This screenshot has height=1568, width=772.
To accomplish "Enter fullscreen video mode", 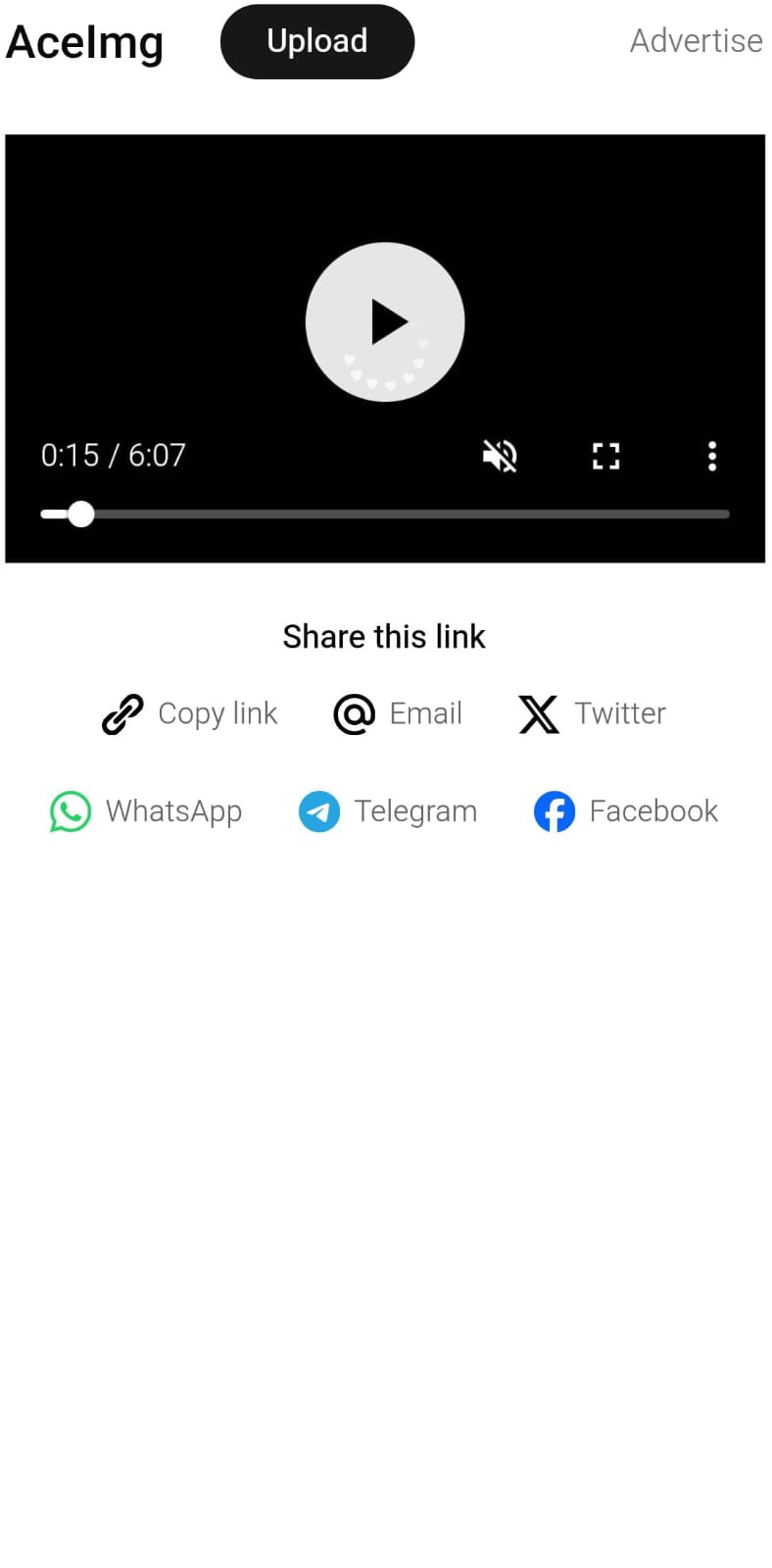I will [606, 456].
